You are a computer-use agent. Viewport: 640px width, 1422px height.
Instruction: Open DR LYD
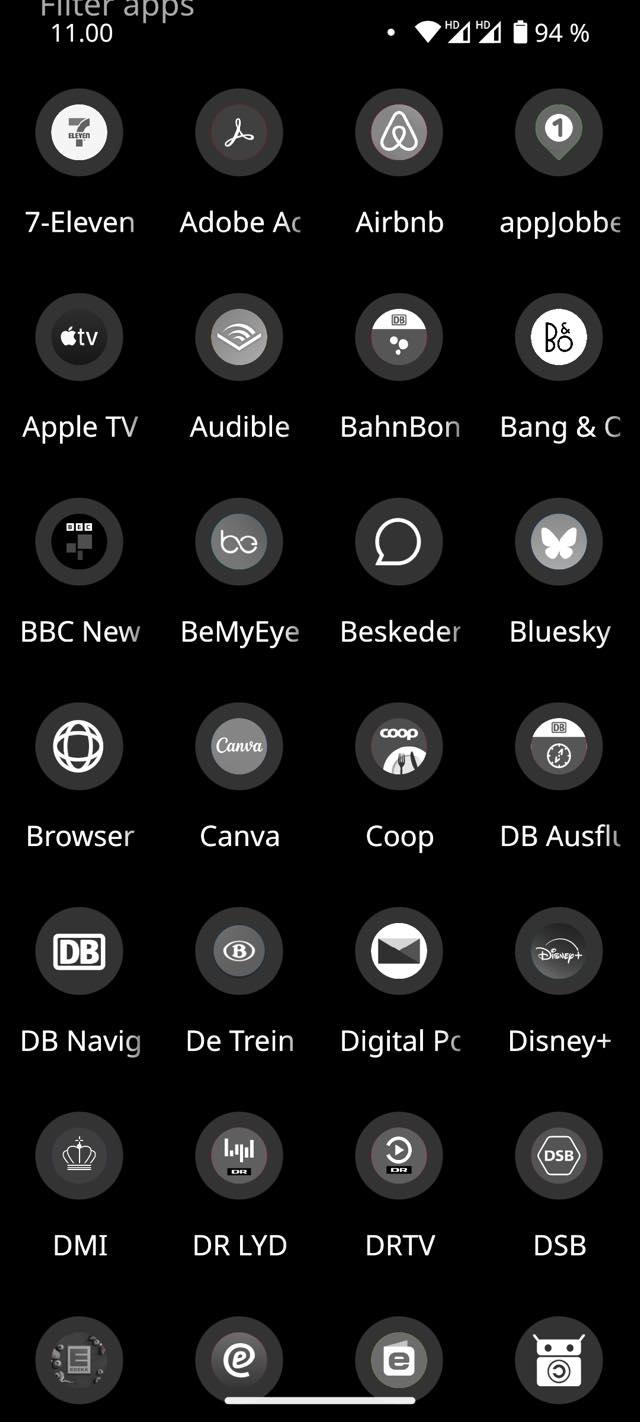click(239, 1156)
